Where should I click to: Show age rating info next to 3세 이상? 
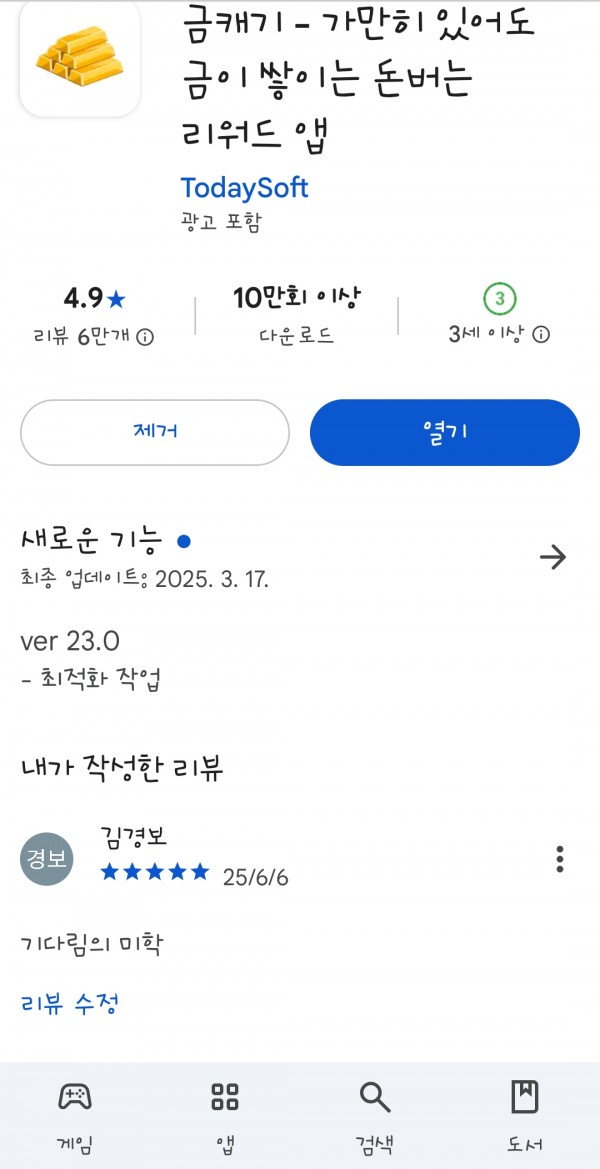pos(541,335)
